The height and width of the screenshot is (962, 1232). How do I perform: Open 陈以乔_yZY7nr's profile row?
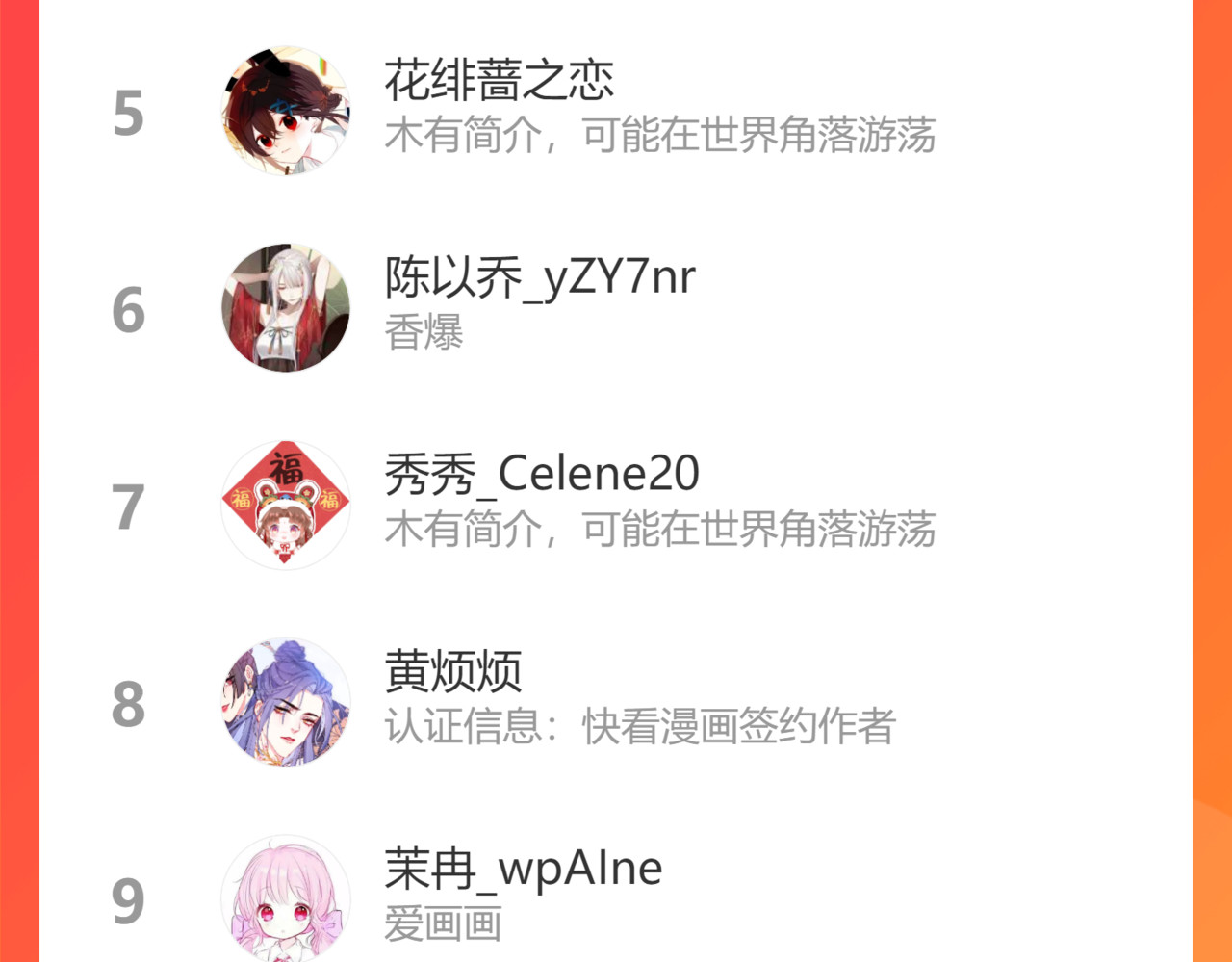(x=616, y=308)
